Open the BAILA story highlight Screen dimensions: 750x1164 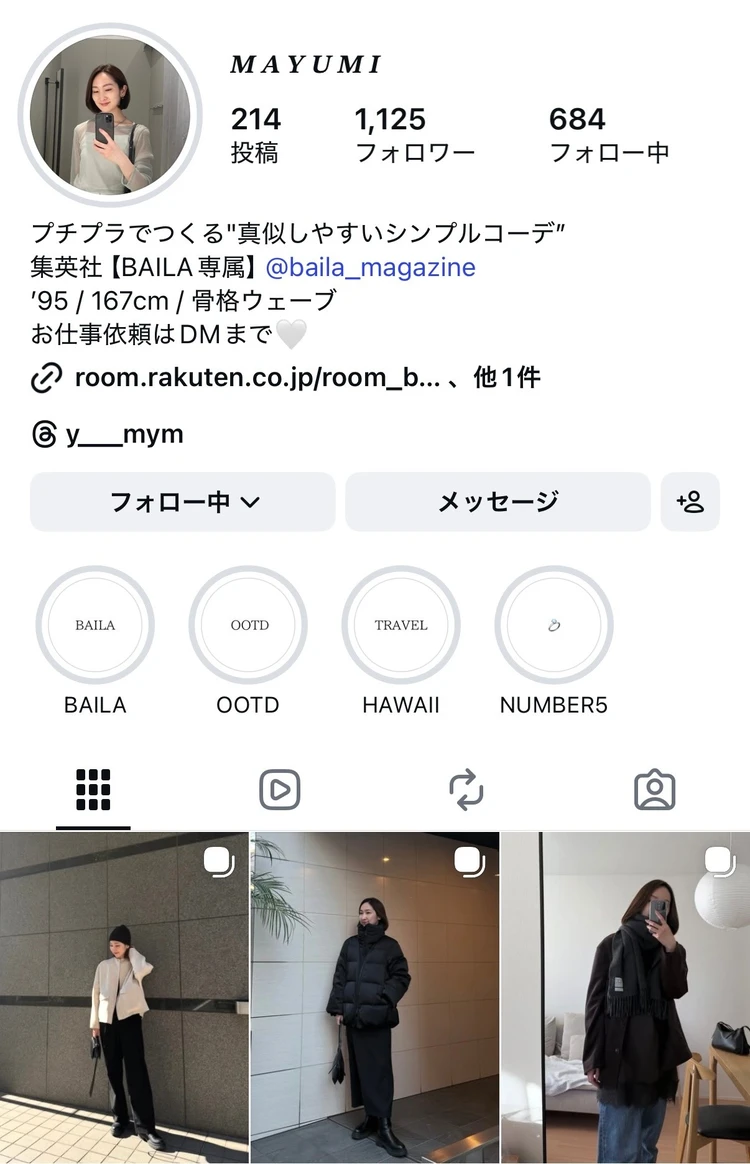pos(95,624)
